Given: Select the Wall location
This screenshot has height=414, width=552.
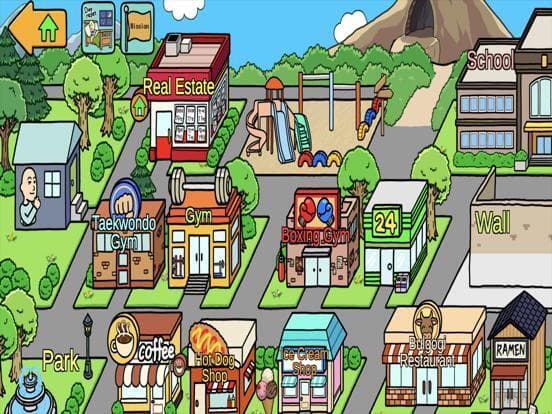Looking at the screenshot, I should pos(511,229).
